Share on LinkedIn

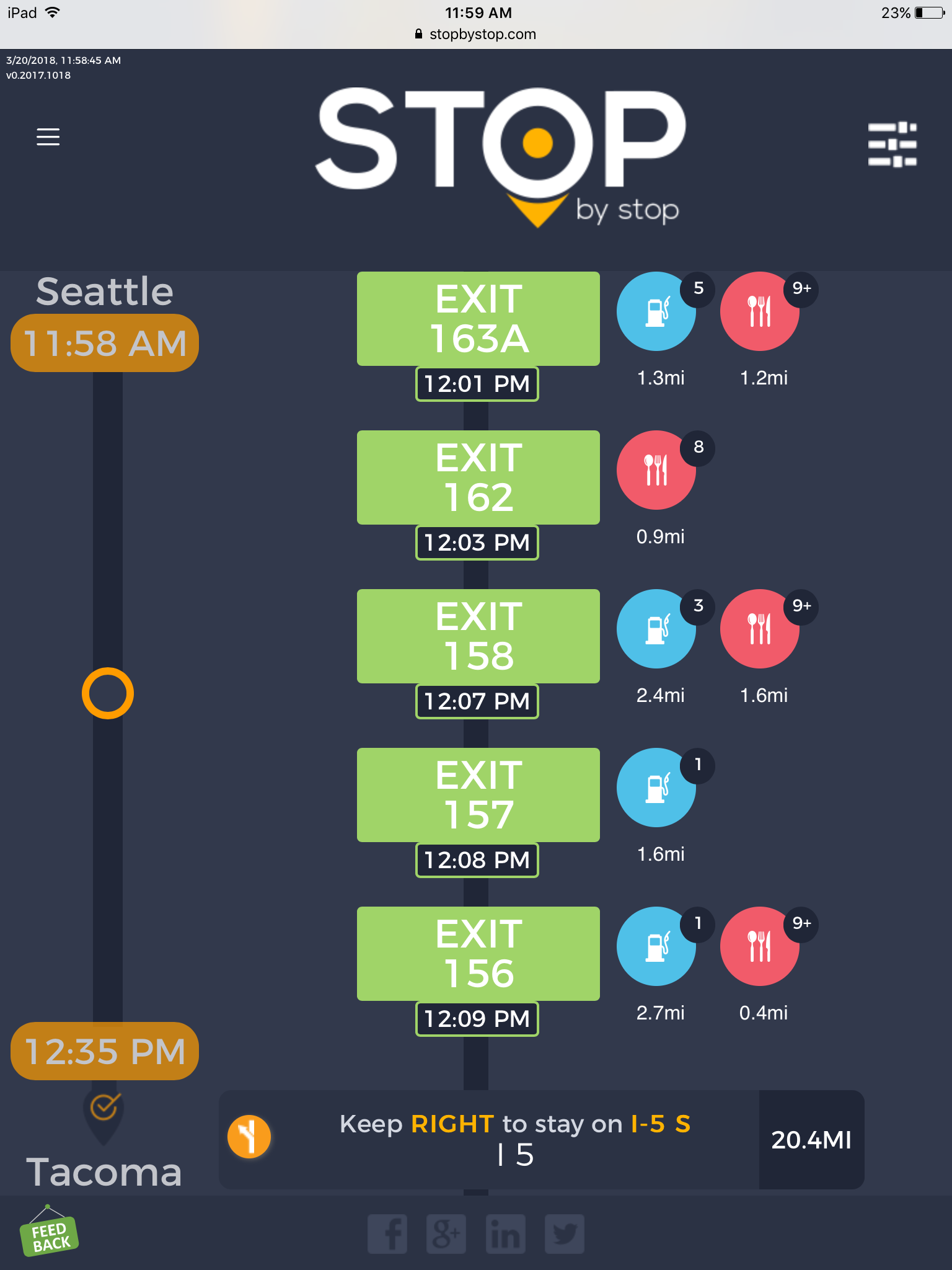tap(505, 1234)
